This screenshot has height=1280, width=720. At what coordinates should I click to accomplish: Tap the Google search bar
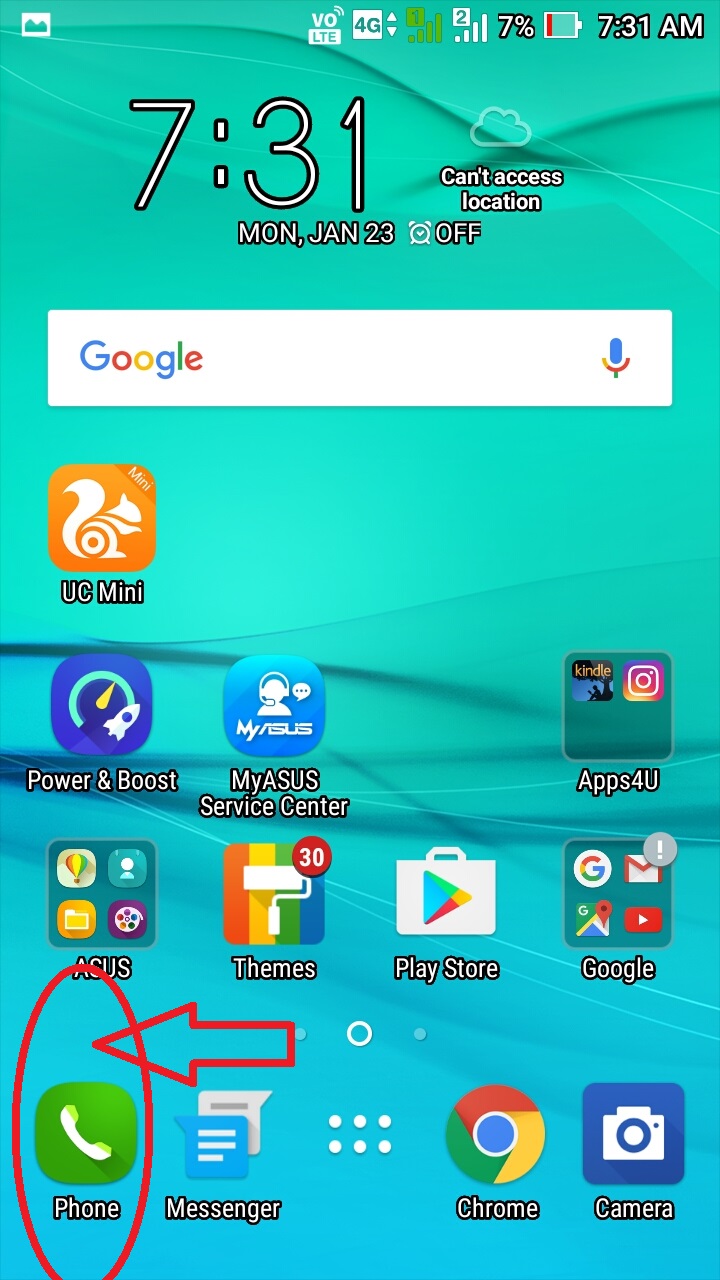(x=330, y=358)
